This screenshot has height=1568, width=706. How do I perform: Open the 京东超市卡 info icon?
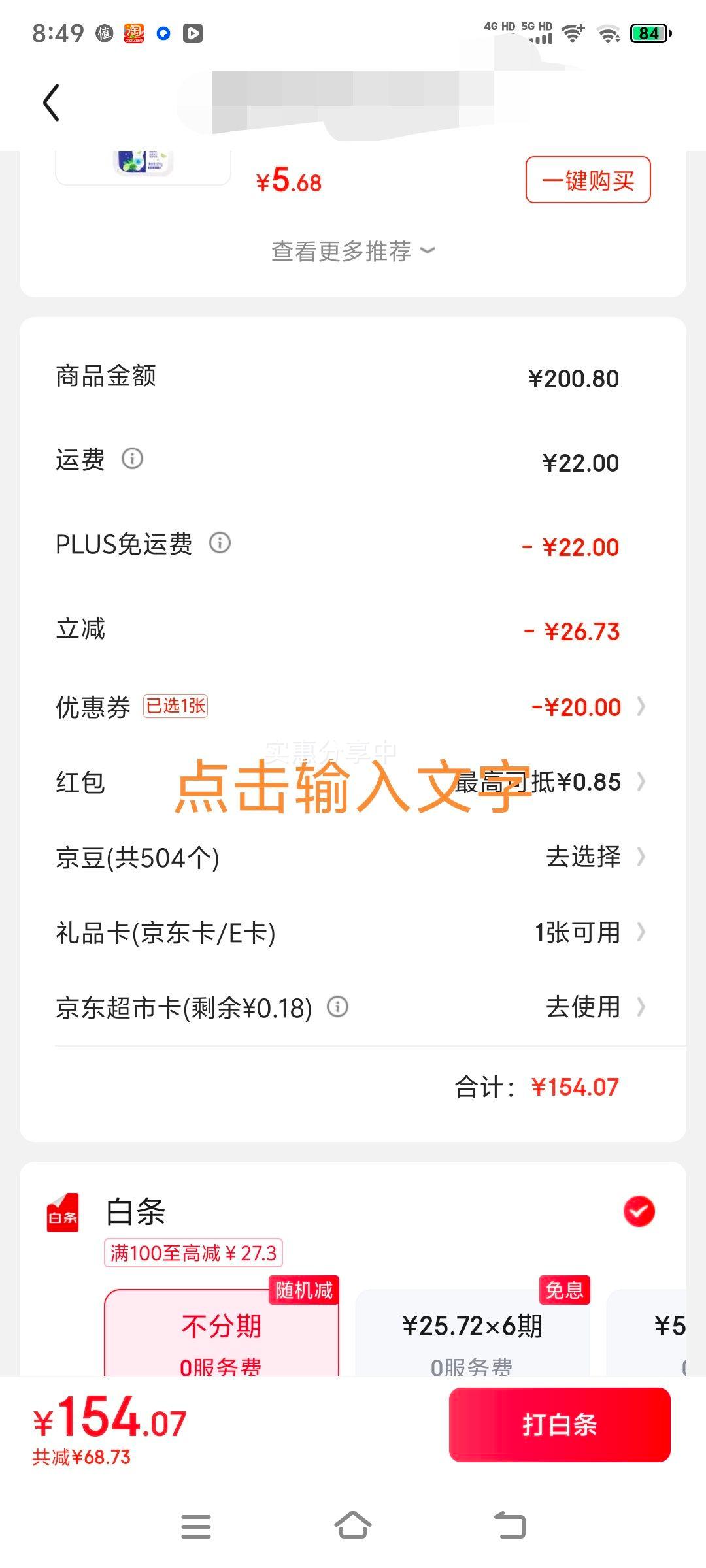pyautogui.click(x=338, y=1008)
